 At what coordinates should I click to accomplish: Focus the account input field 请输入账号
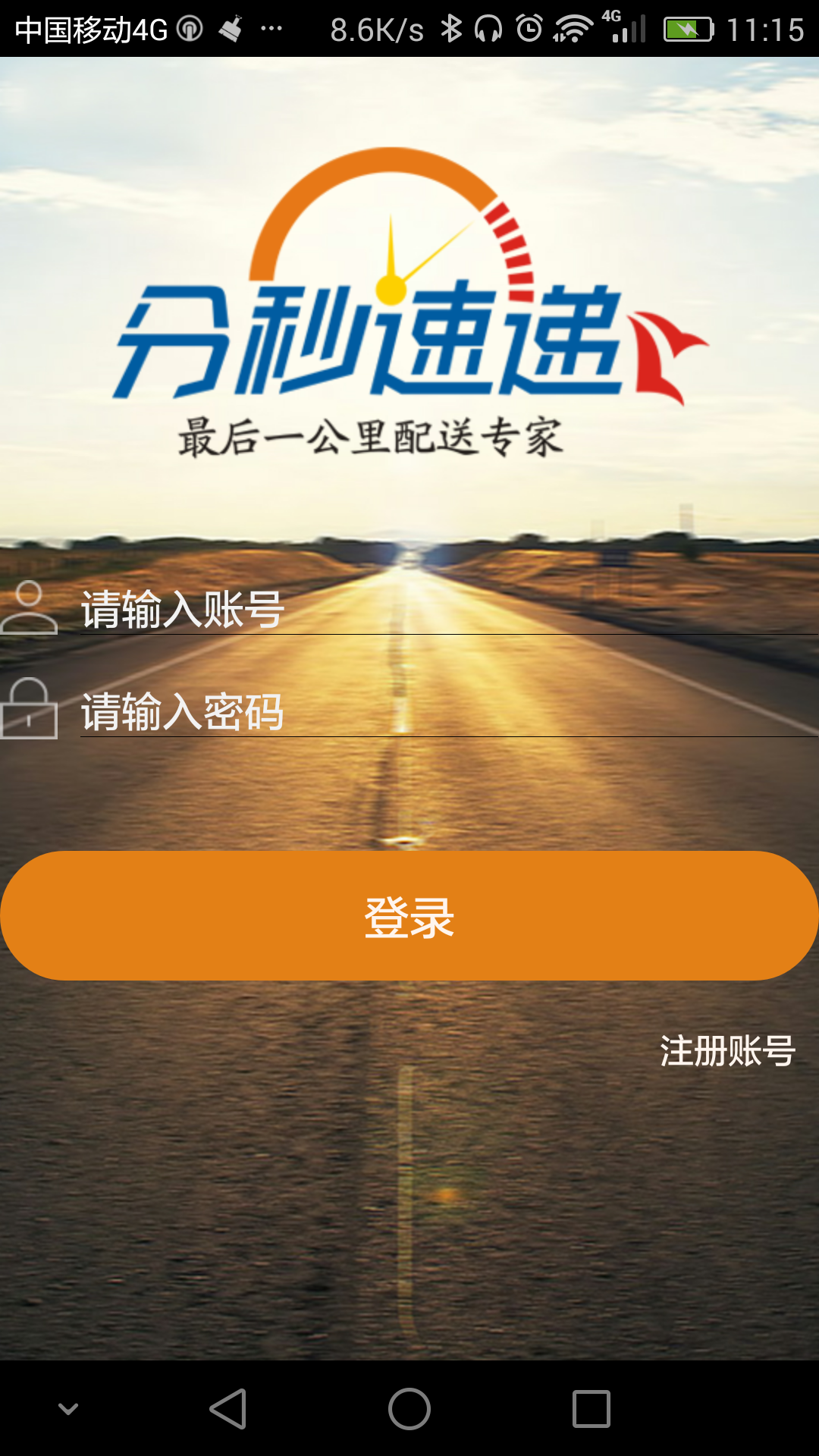(447, 609)
